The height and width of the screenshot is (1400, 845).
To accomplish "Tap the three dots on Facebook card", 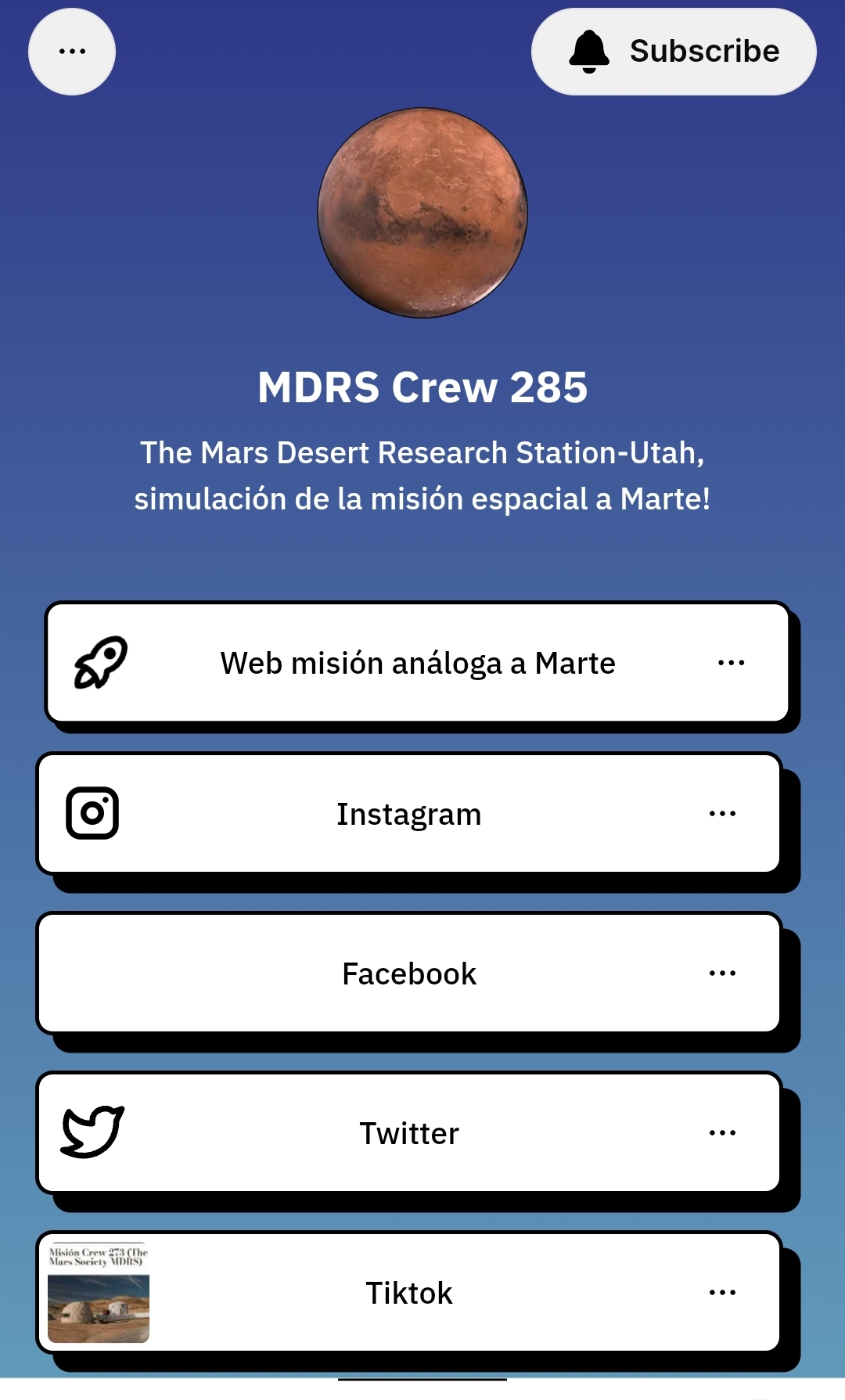I will [x=722, y=974].
